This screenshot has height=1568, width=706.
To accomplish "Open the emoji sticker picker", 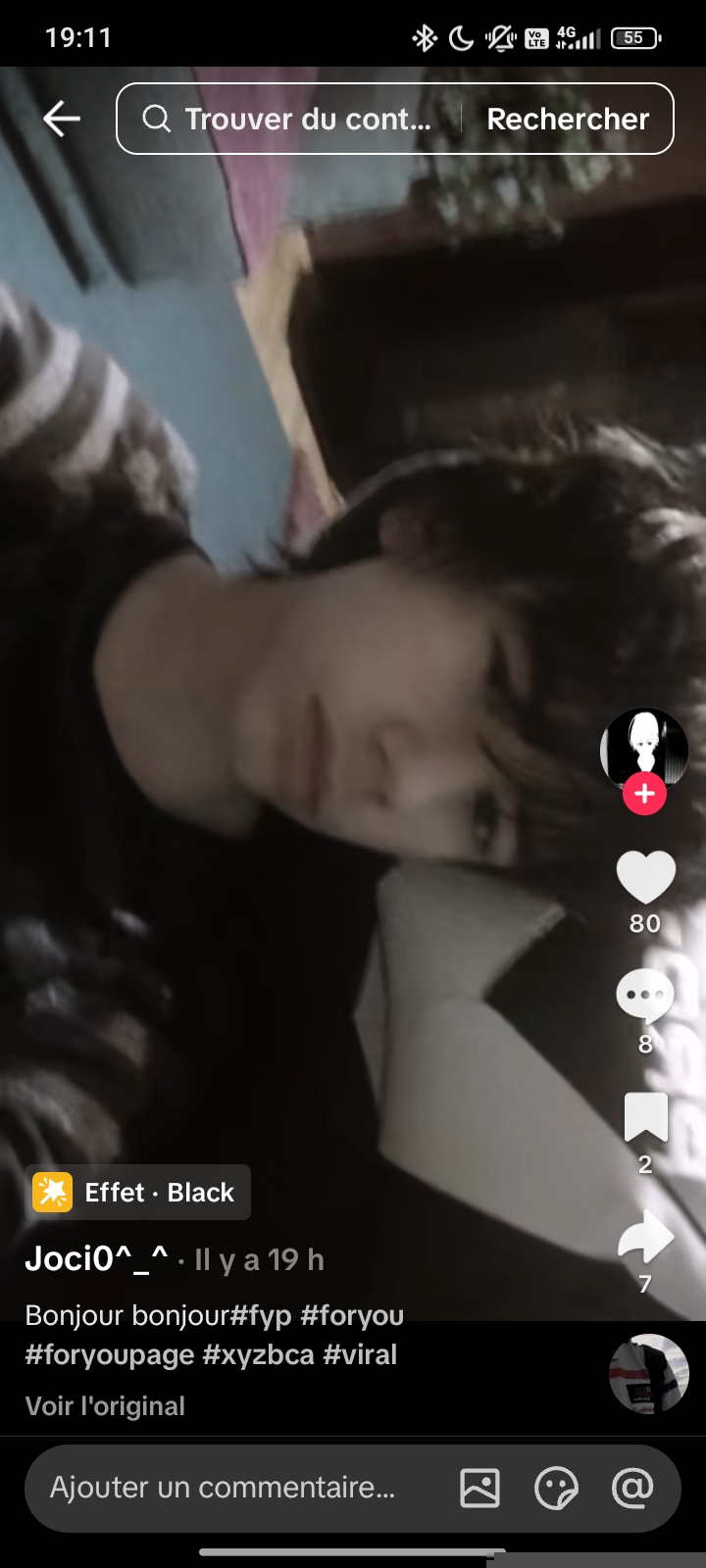I will pos(556,1488).
